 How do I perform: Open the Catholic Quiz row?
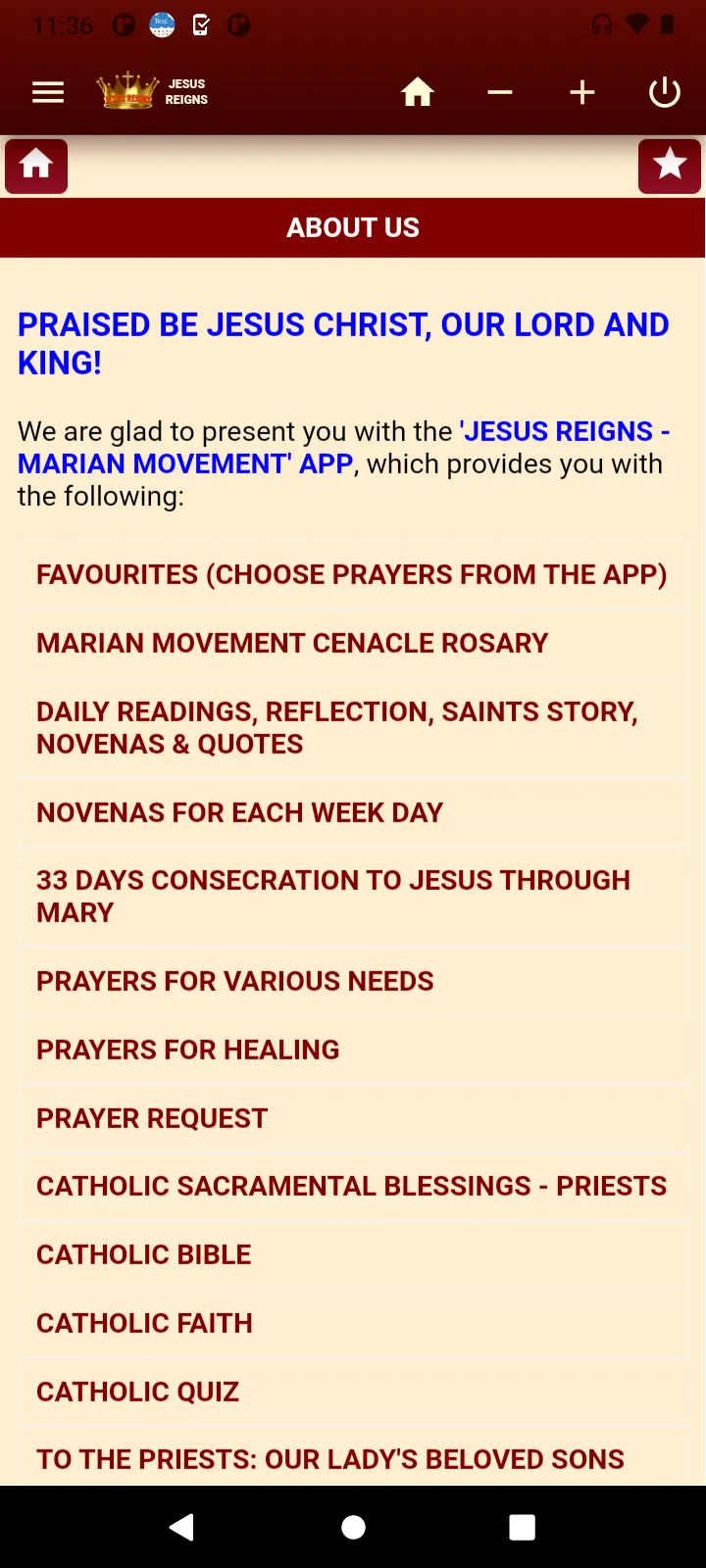[353, 1392]
